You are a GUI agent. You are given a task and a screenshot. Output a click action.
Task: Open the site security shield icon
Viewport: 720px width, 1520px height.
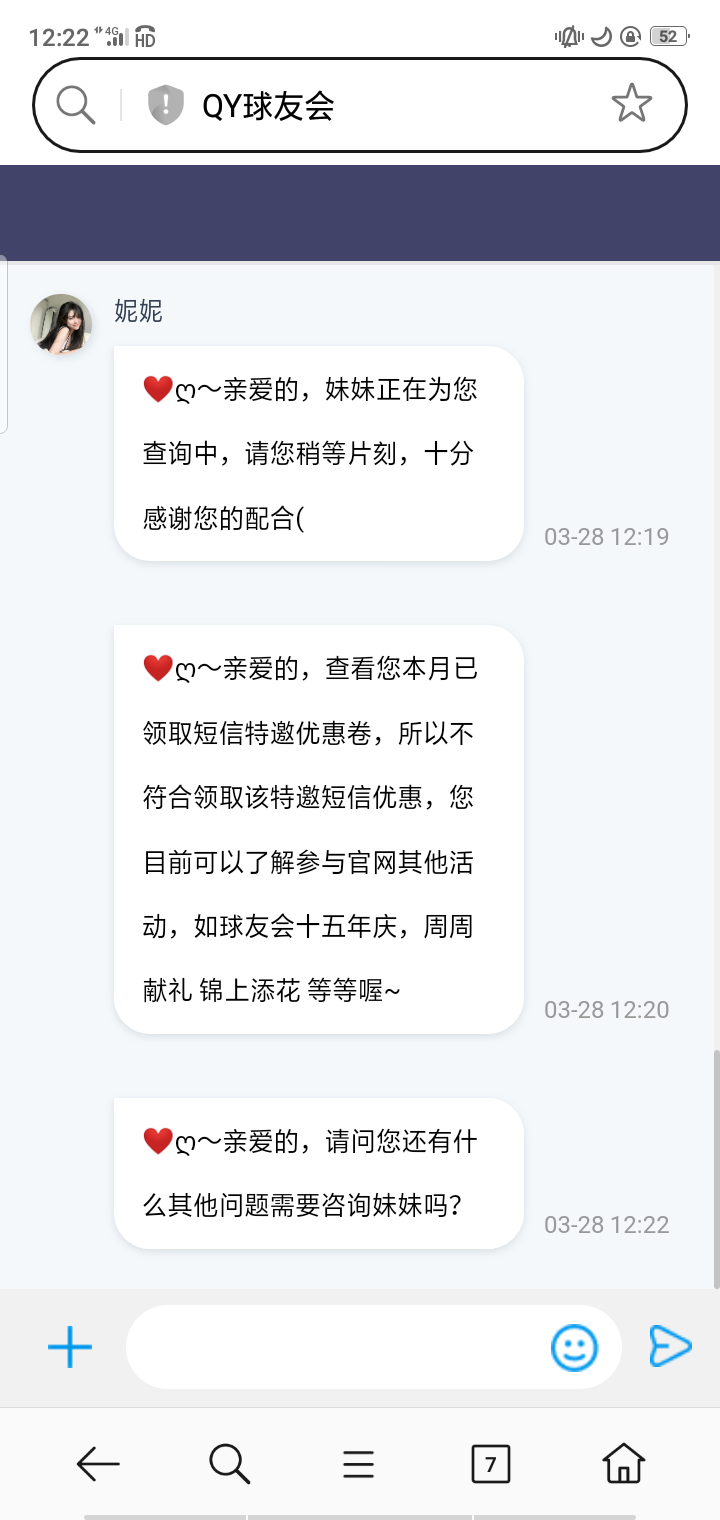click(166, 105)
